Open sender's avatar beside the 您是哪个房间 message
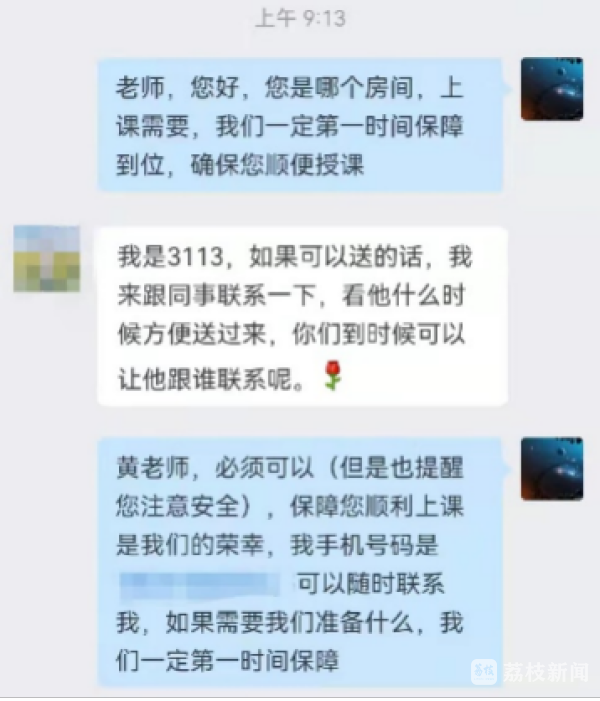Image resolution: width=600 pixels, height=701 pixels. 552,89
